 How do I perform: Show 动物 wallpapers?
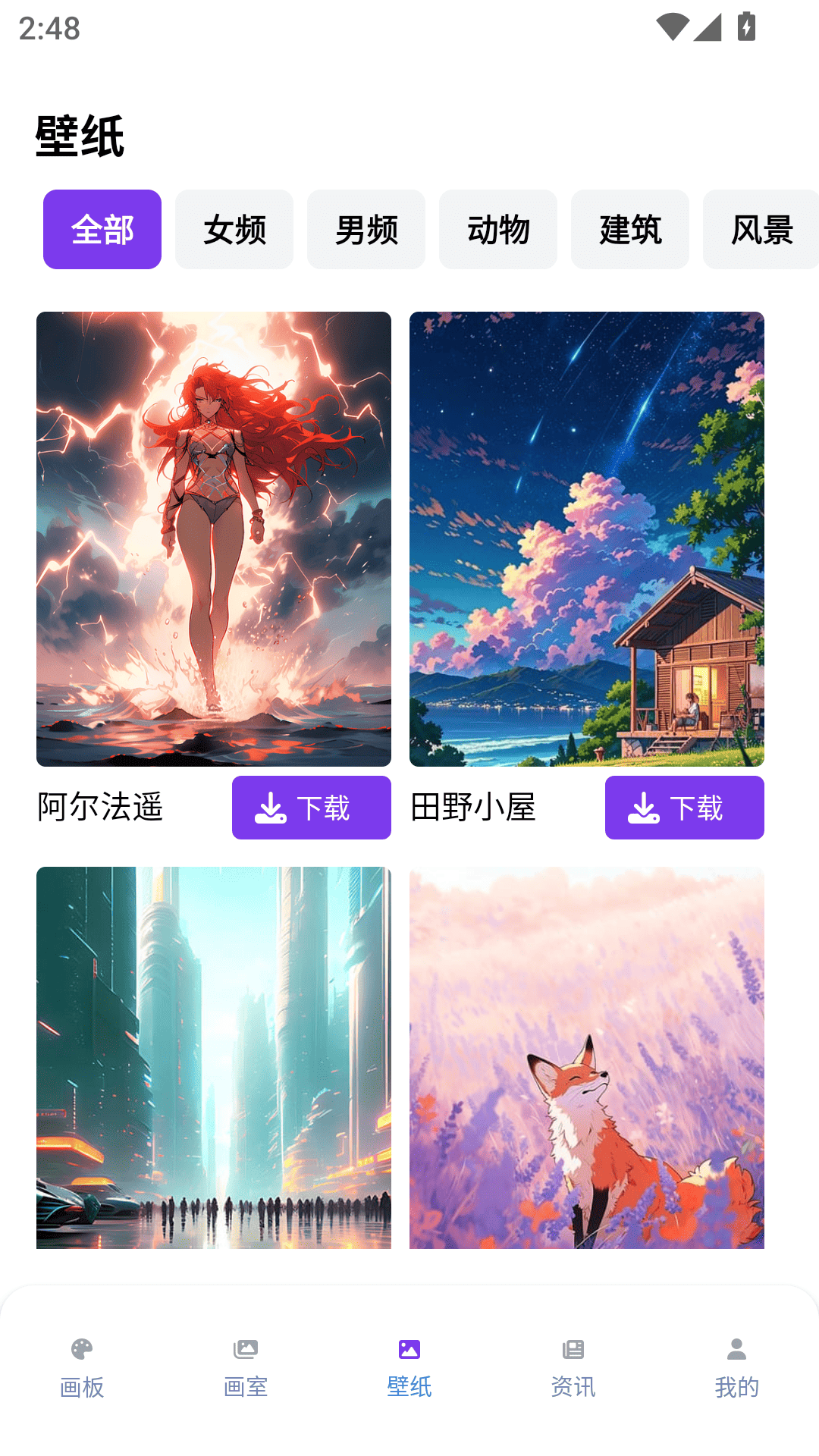coord(498,229)
